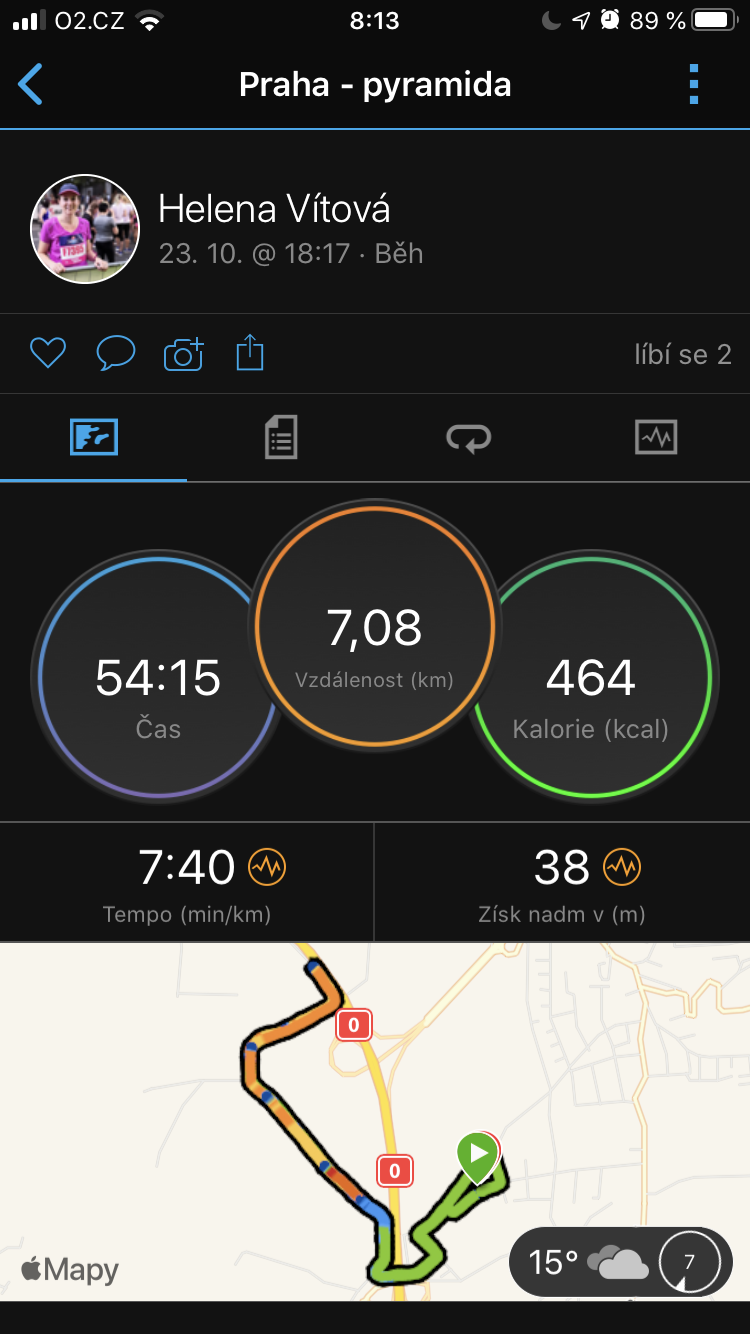Add a photo with the camera icon

(183, 353)
